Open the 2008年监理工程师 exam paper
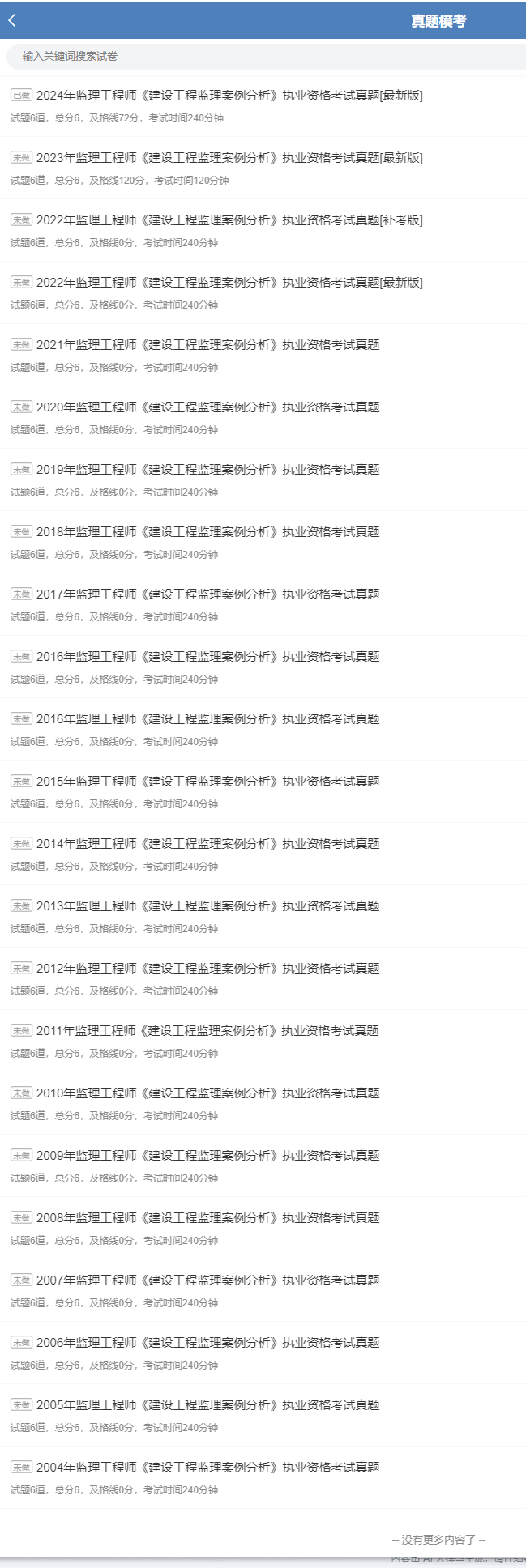Image resolution: width=526 pixels, height=1568 pixels. [x=207, y=1218]
